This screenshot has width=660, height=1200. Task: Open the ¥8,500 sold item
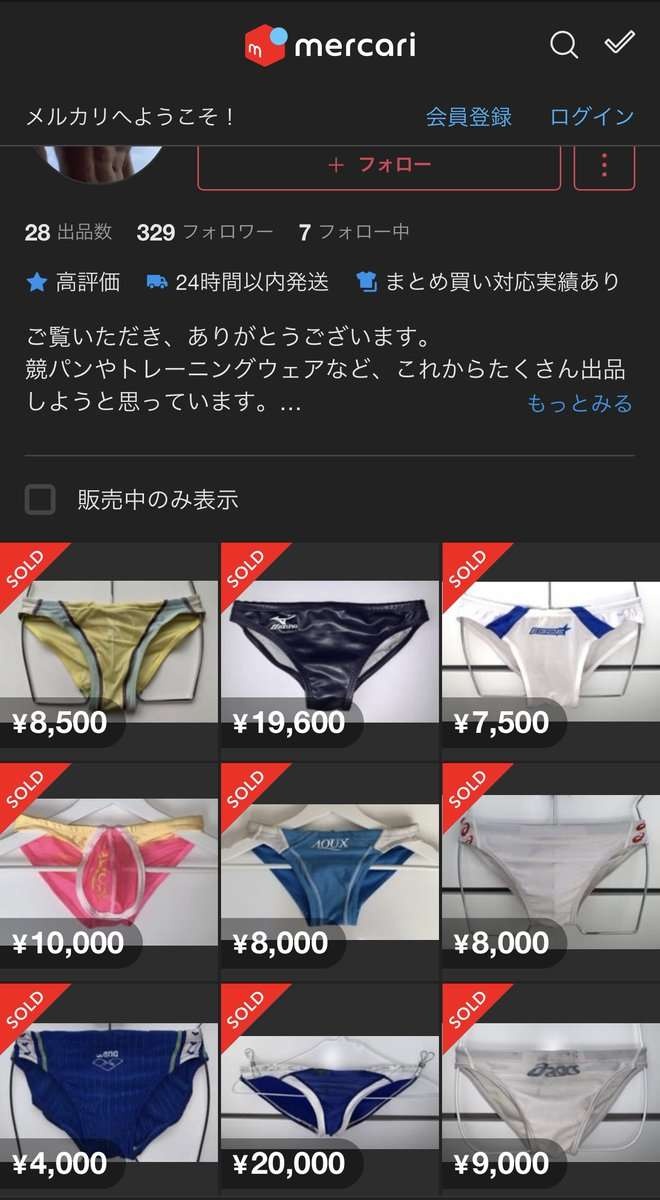click(108, 650)
